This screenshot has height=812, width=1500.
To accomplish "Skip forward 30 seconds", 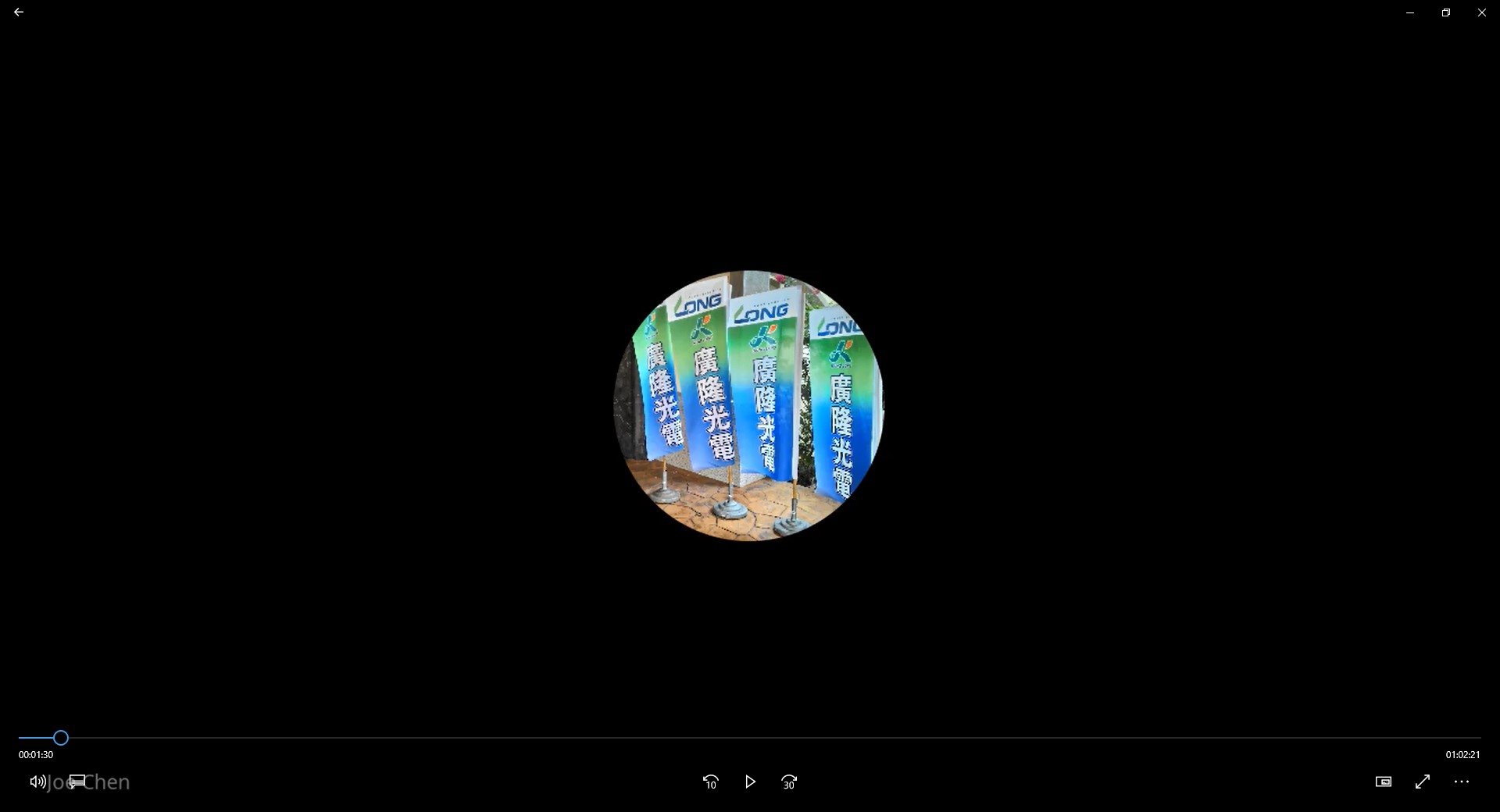I will tap(789, 782).
